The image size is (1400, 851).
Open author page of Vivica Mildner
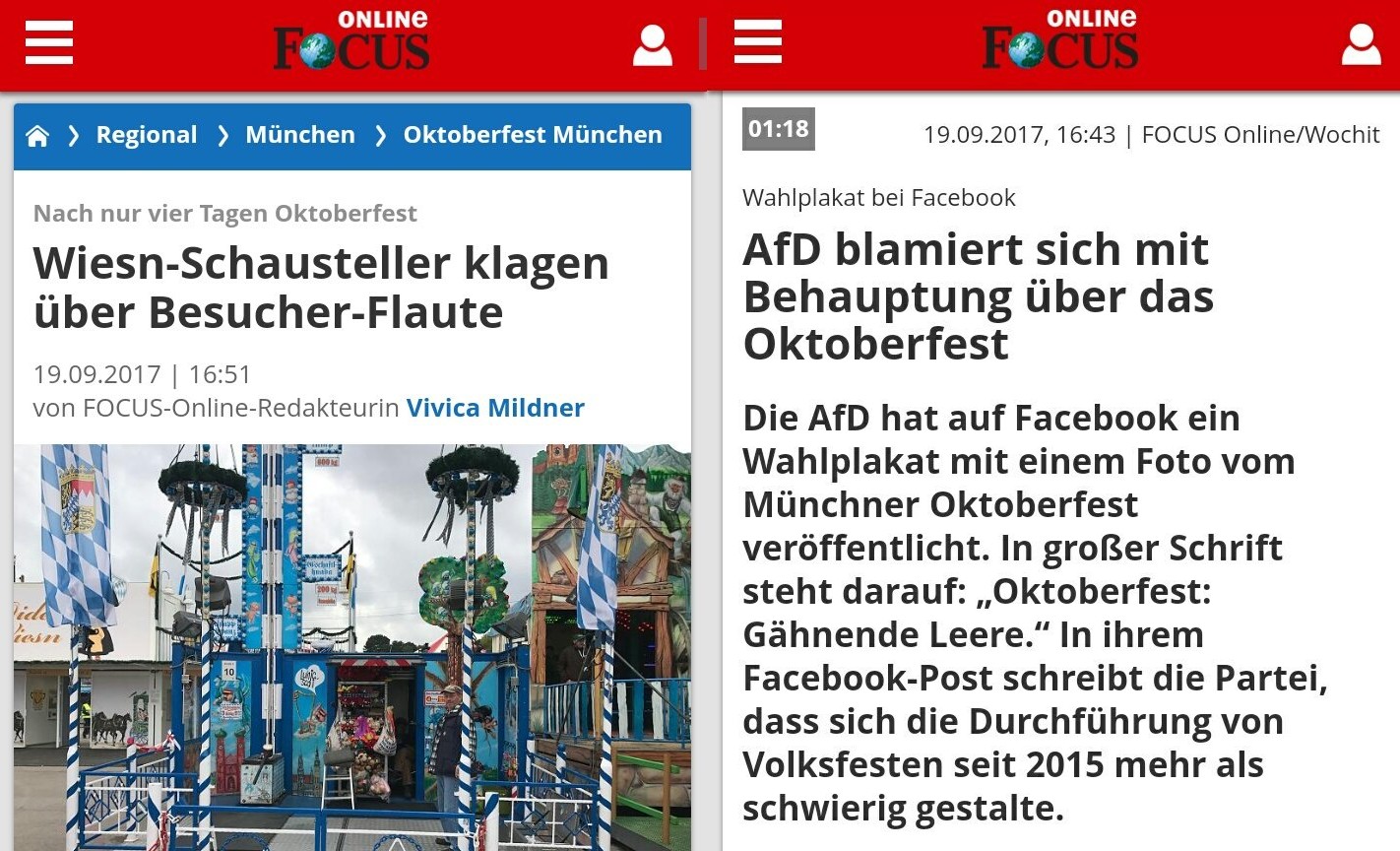[x=495, y=408]
